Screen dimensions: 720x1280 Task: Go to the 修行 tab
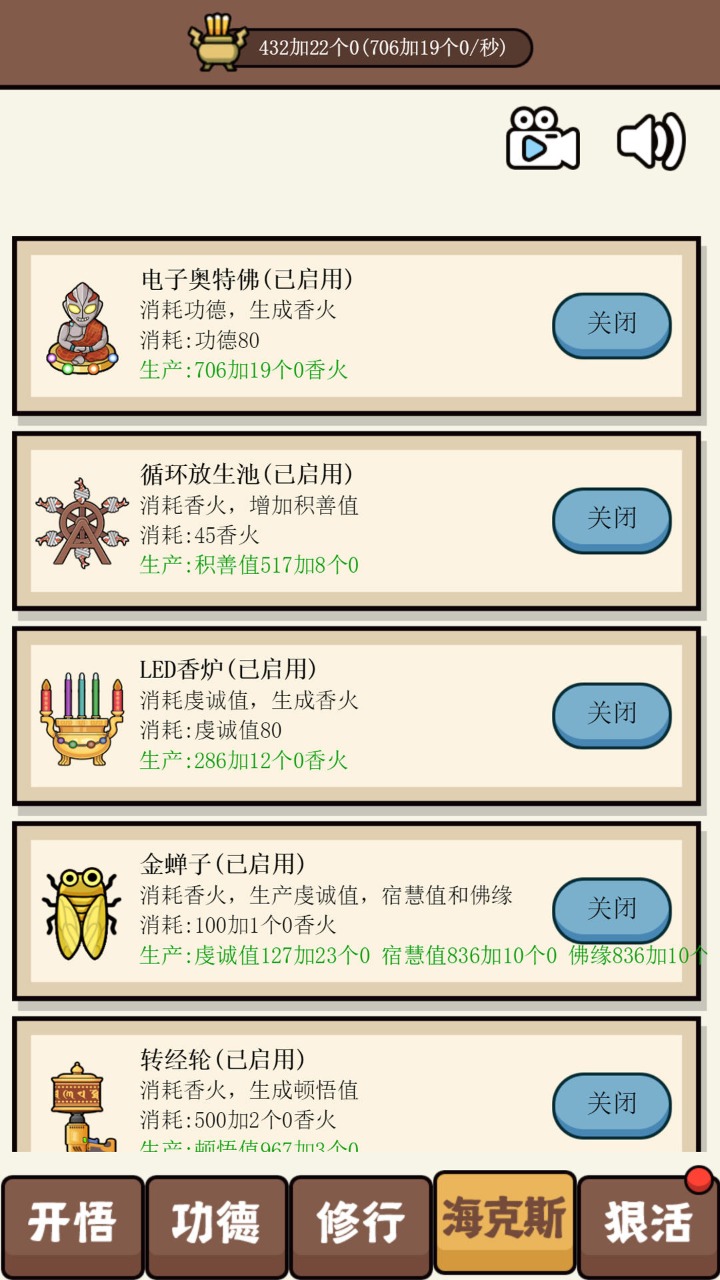tap(360, 1224)
